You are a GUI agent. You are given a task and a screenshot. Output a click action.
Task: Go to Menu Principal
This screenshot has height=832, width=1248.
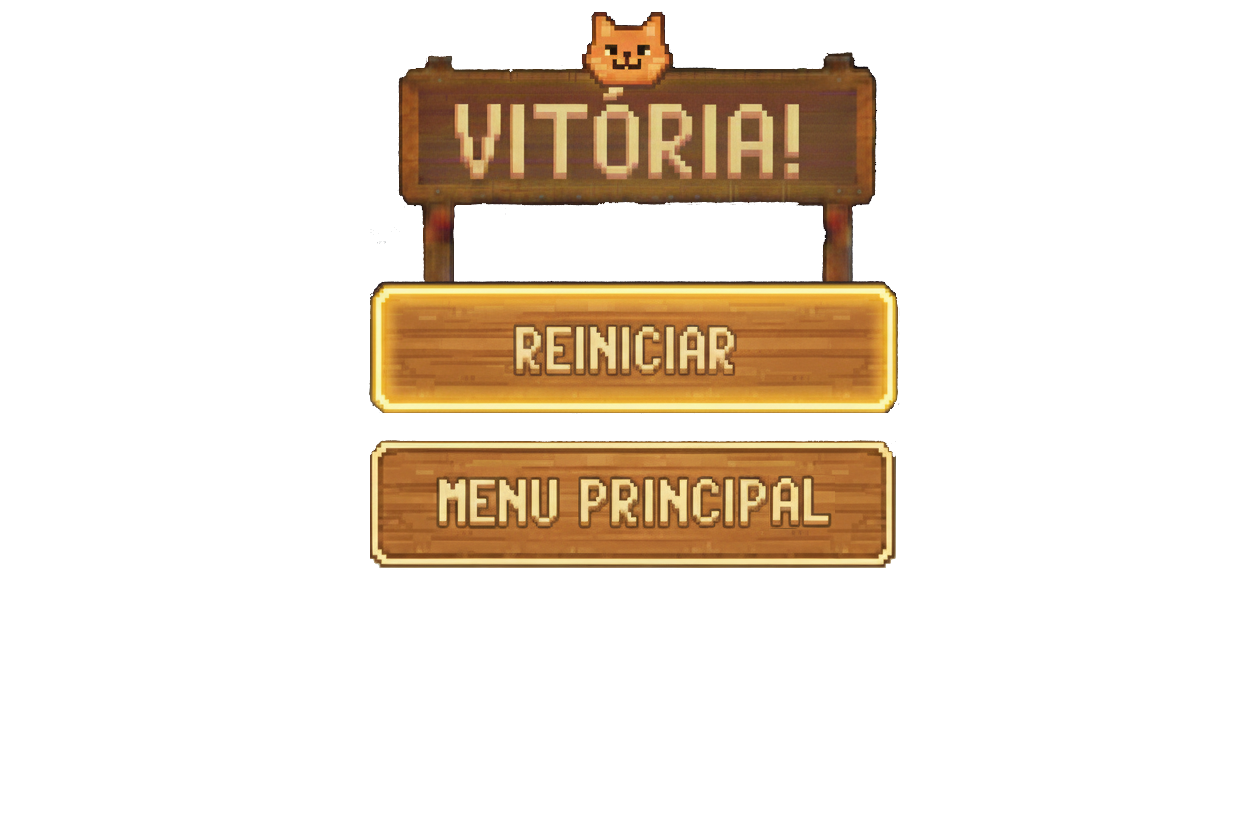pos(633,503)
